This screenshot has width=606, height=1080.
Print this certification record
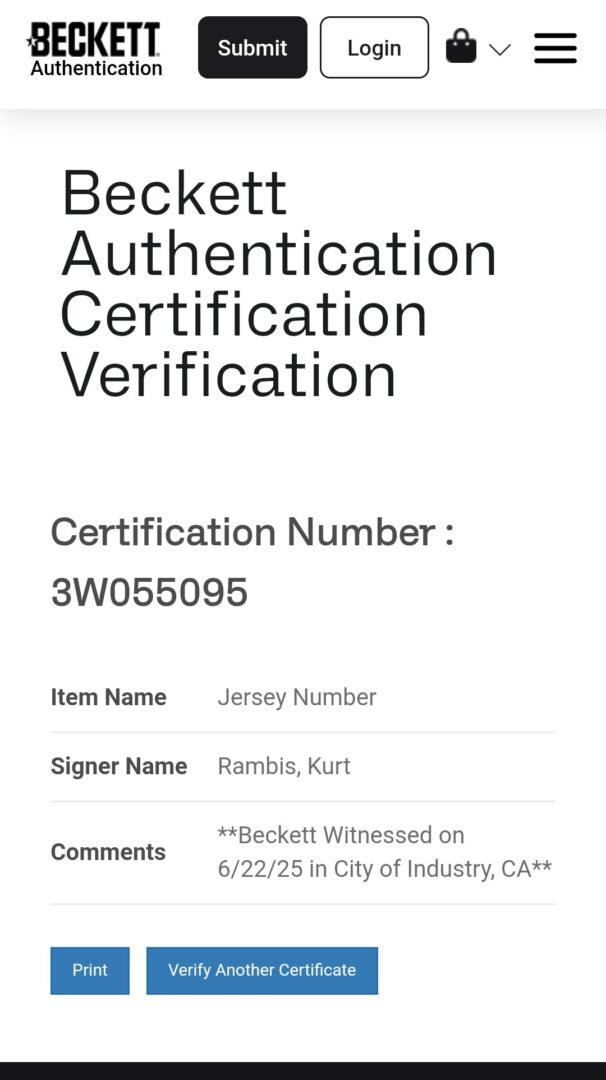90,970
